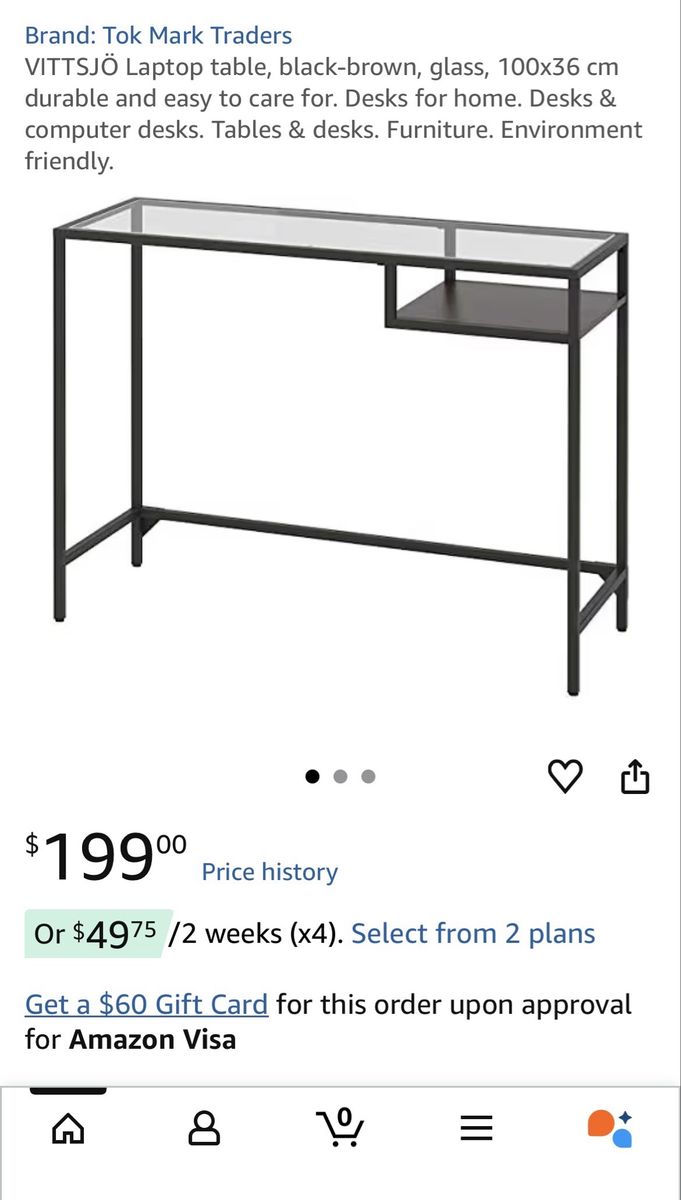Open the hamburger menu tab
The image size is (681, 1200).
click(x=477, y=1128)
